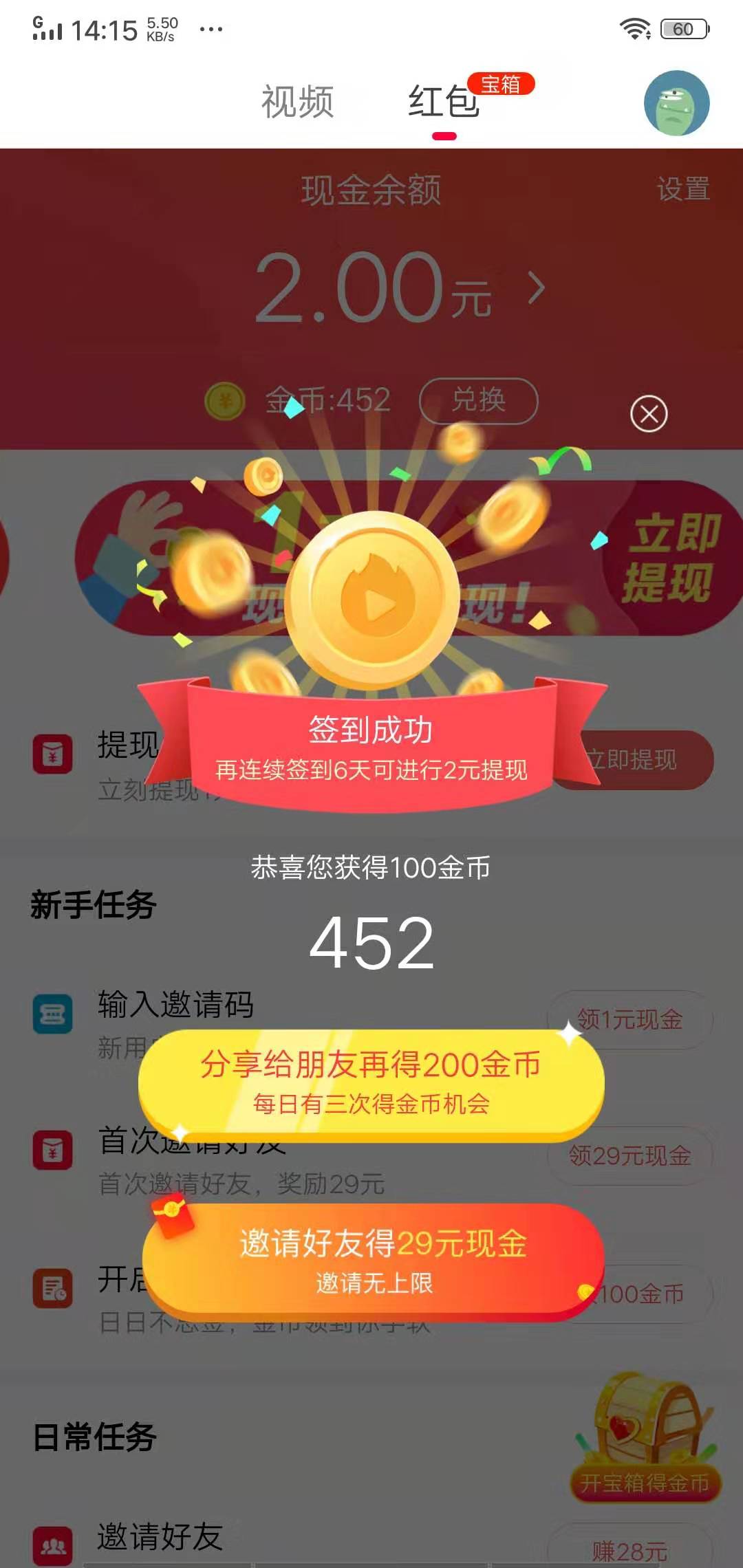
Task: Open 设置 settings
Action: point(682,189)
